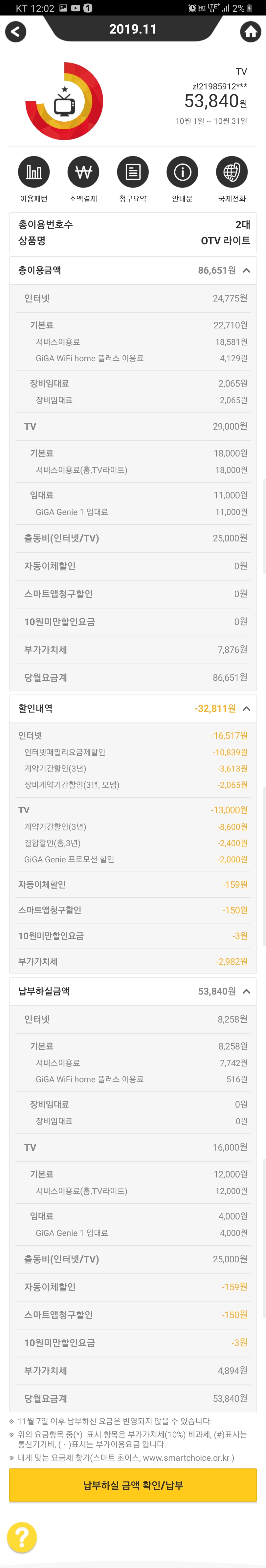The height and width of the screenshot is (1568, 266).
Task: Collapse the 납부하실금액 section
Action: pyautogui.click(x=246, y=991)
